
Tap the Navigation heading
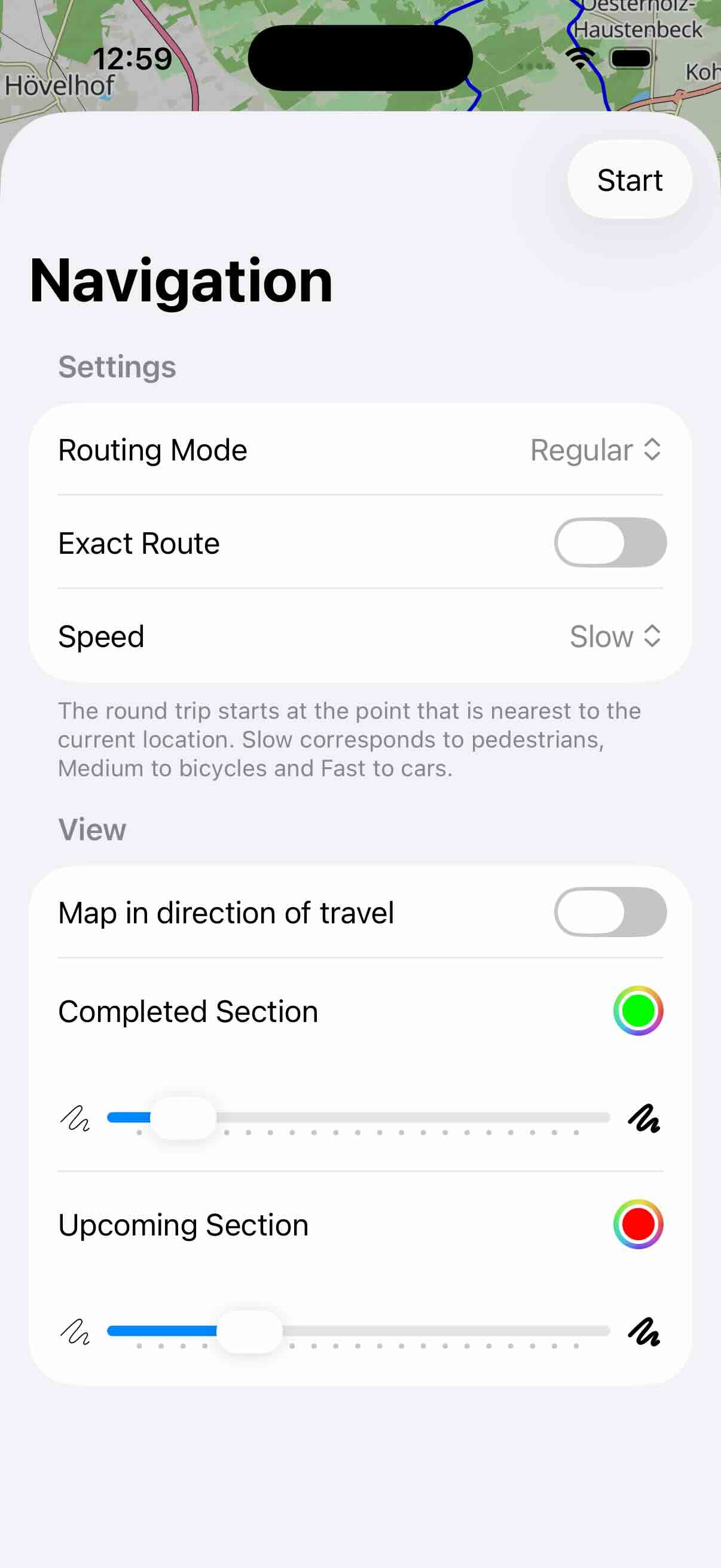[x=181, y=280]
